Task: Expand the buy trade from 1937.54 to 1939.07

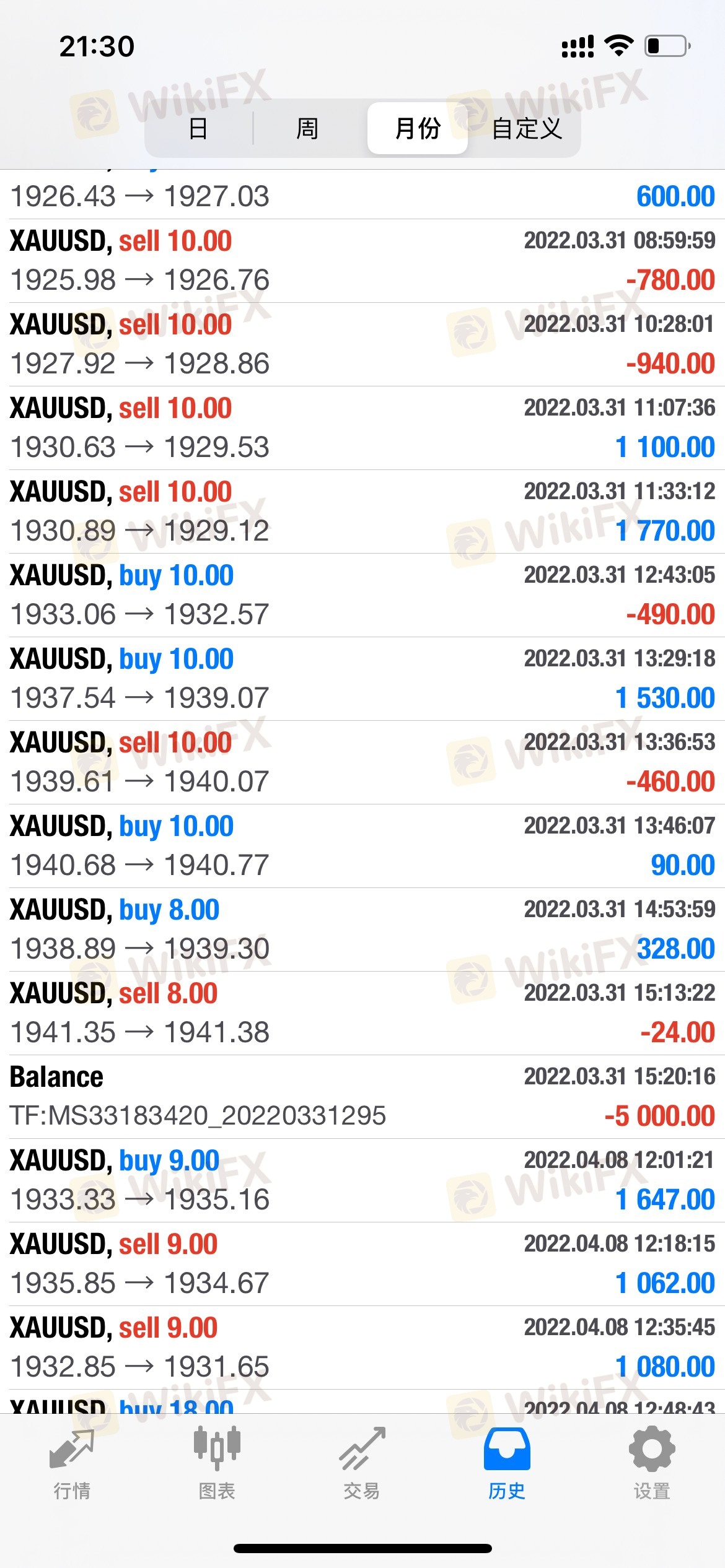Action: pos(362,679)
